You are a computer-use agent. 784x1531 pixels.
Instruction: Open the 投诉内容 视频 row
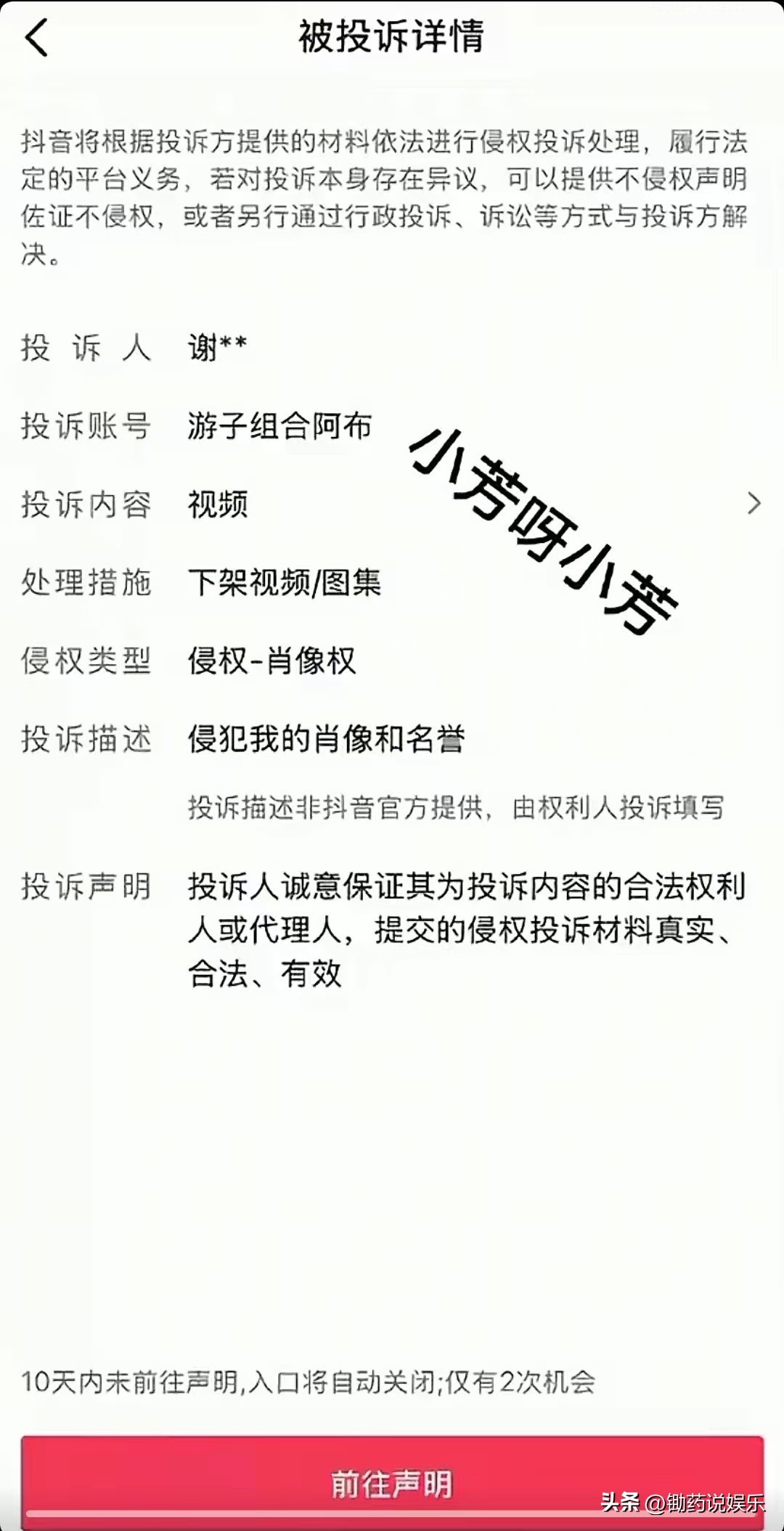tap(752, 503)
